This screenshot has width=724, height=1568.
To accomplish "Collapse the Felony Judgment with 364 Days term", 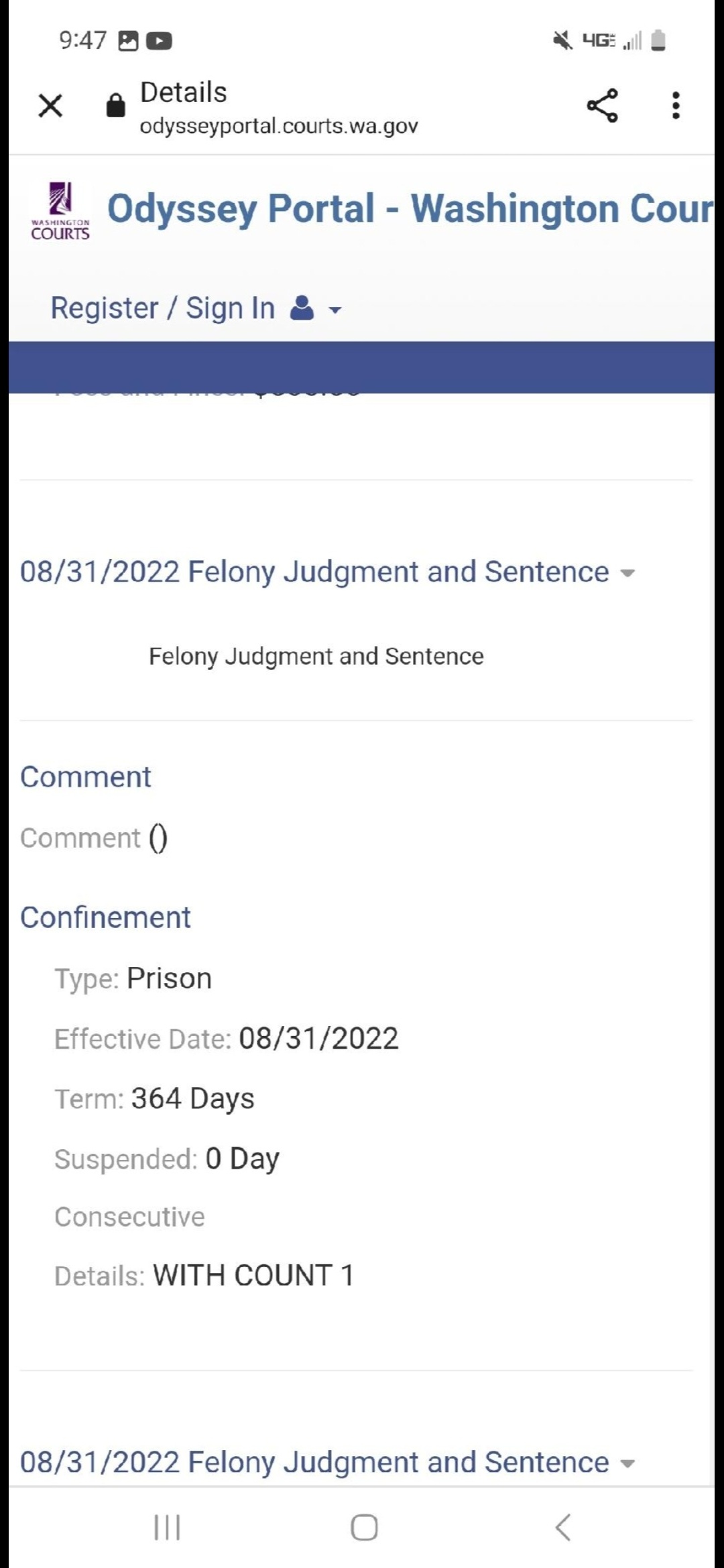I will (327, 572).
